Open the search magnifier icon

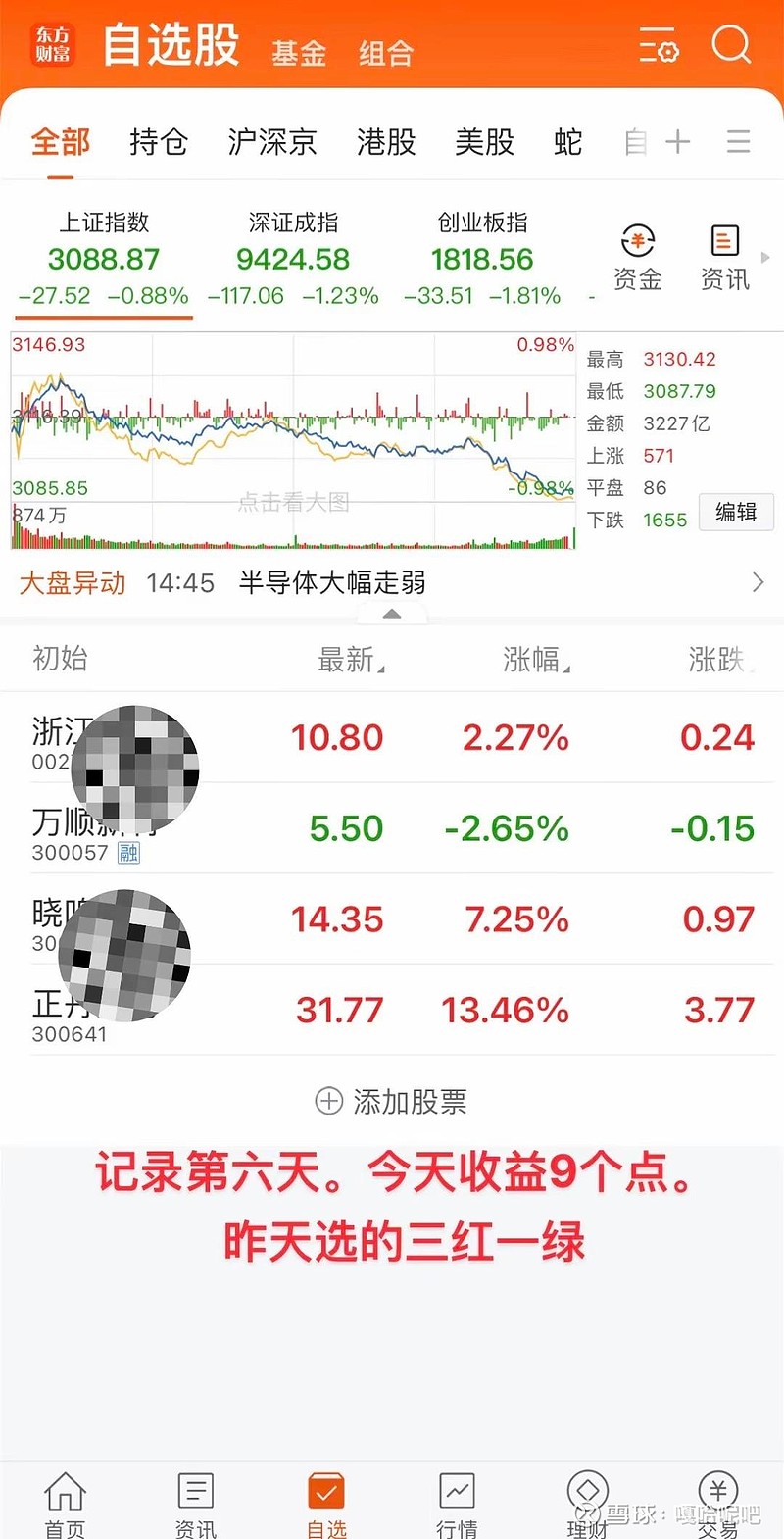pyautogui.click(x=731, y=44)
